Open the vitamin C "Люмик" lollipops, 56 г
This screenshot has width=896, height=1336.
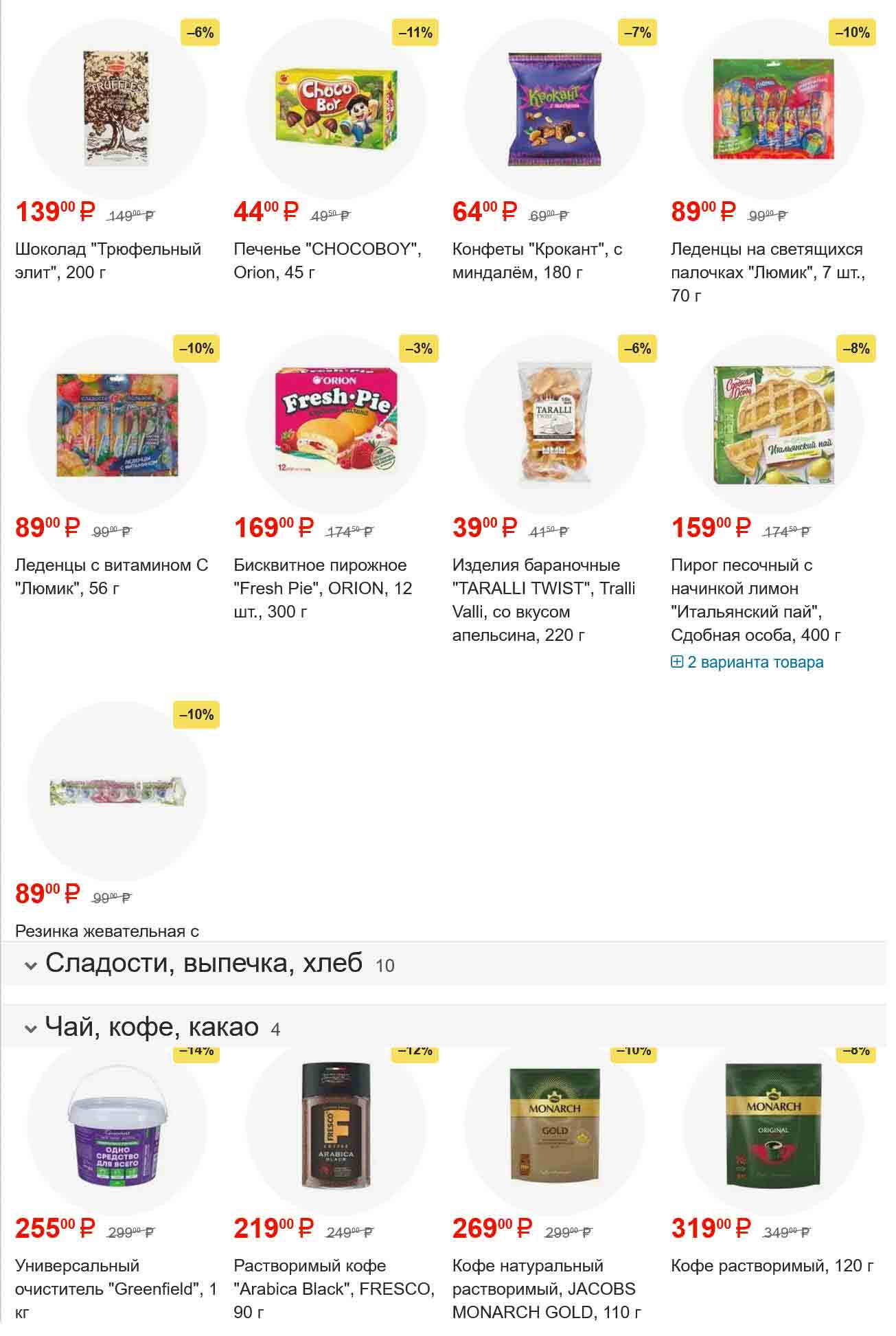point(111,576)
